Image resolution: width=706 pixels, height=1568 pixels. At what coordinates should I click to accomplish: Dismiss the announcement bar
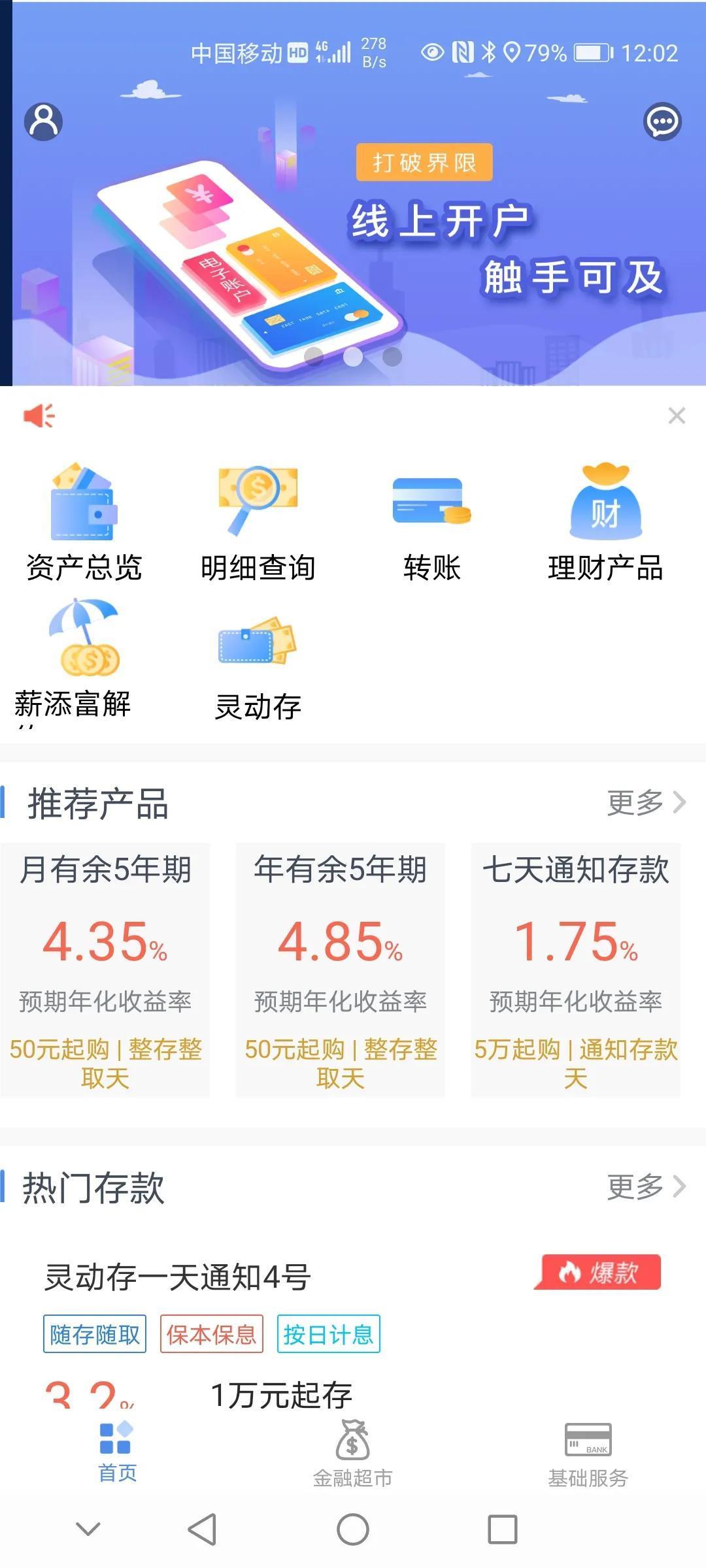(677, 416)
